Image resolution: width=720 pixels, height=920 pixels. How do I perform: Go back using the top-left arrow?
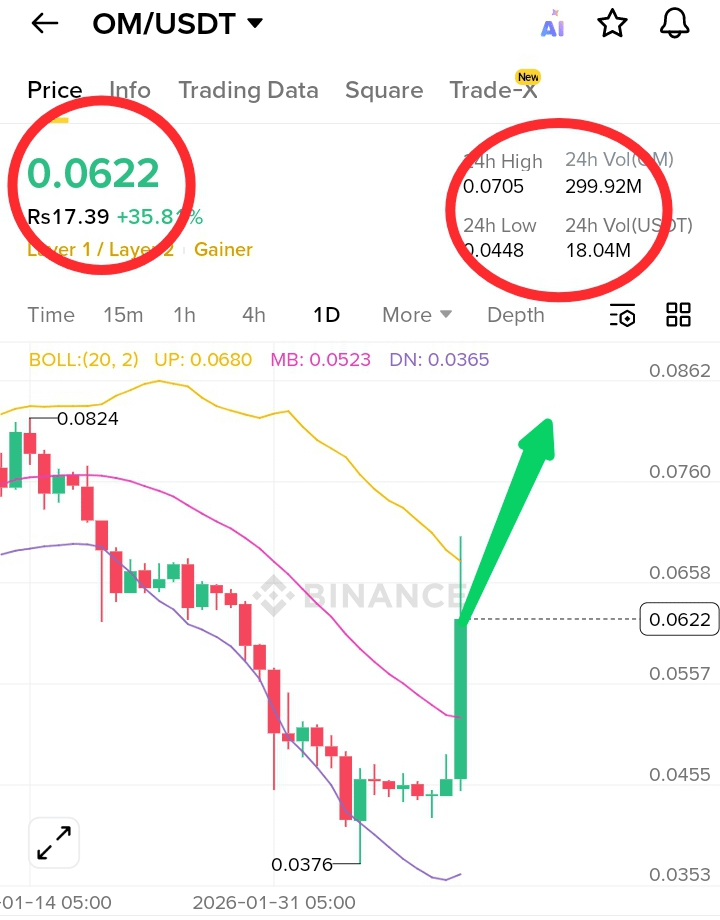pos(45,24)
